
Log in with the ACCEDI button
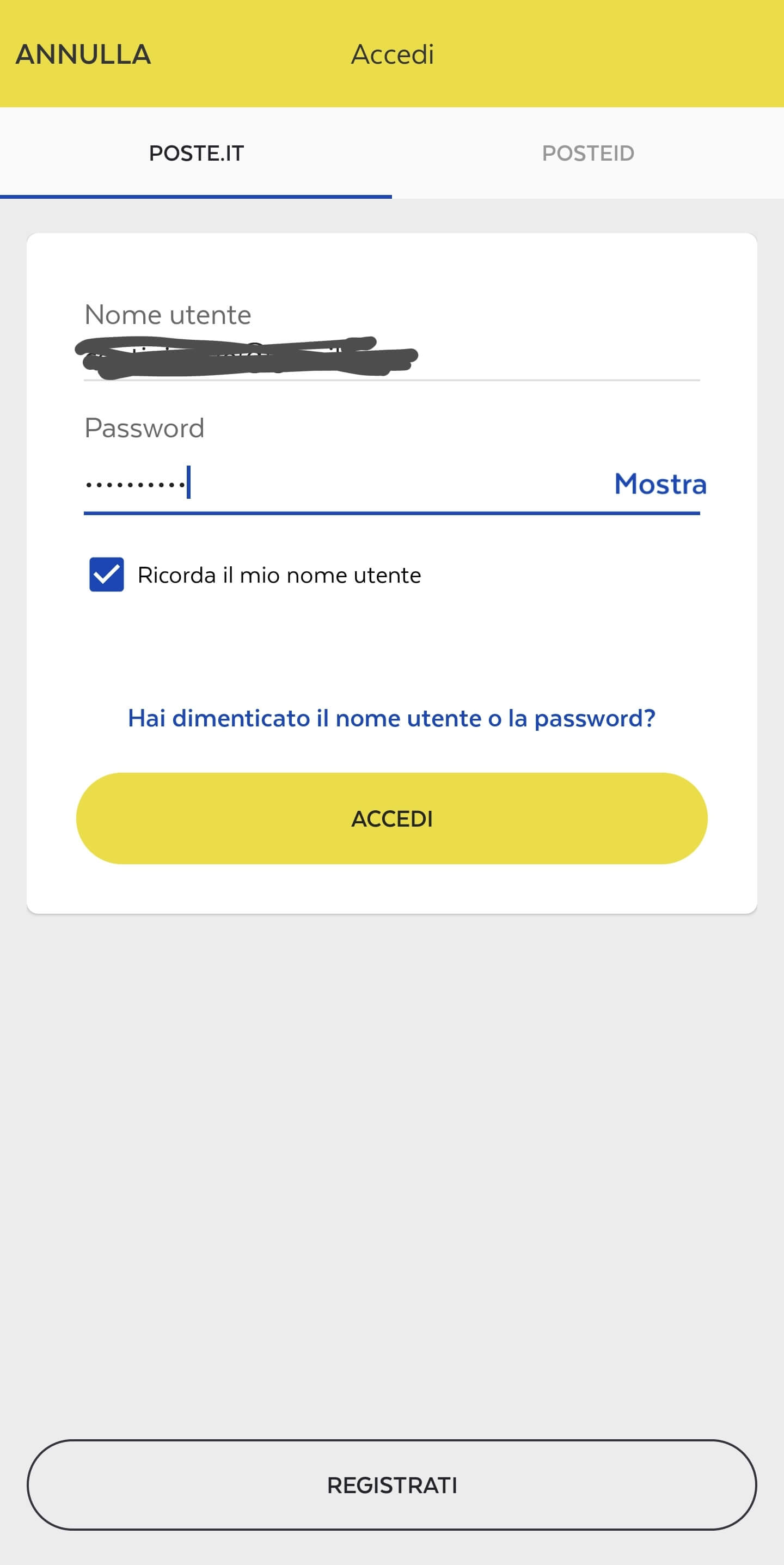(x=391, y=818)
